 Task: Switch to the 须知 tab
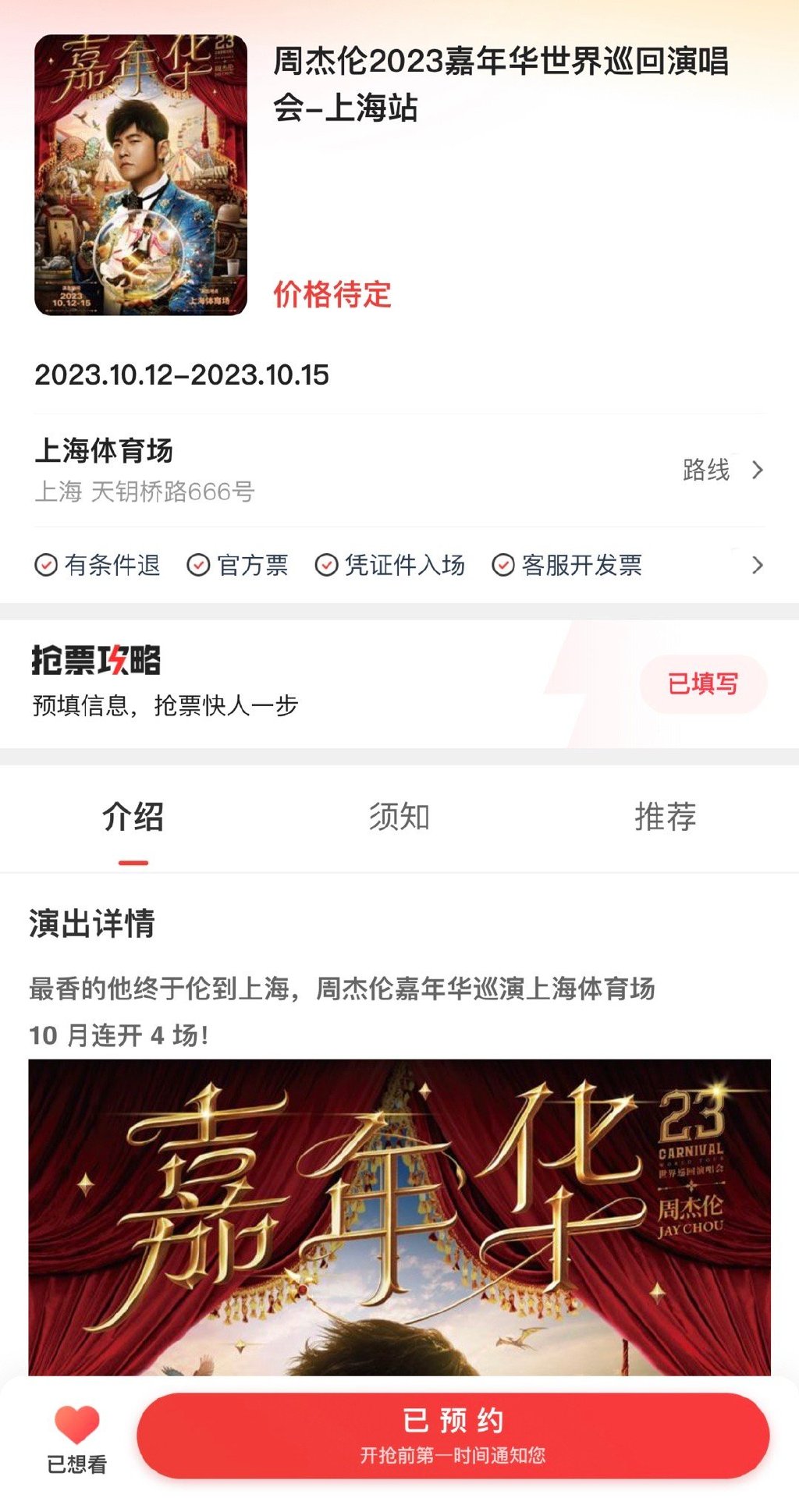(x=399, y=817)
